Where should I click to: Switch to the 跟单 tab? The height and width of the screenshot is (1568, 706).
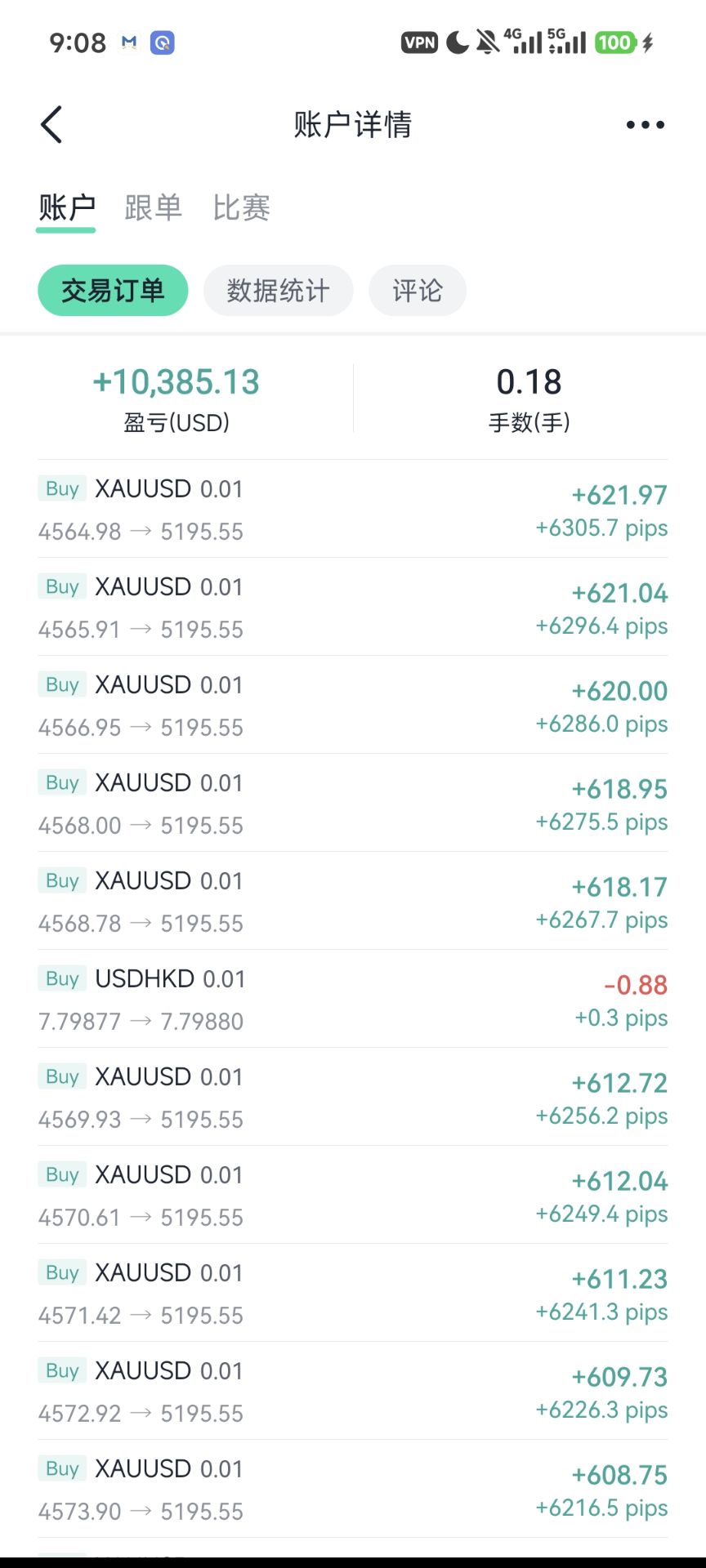tap(153, 208)
